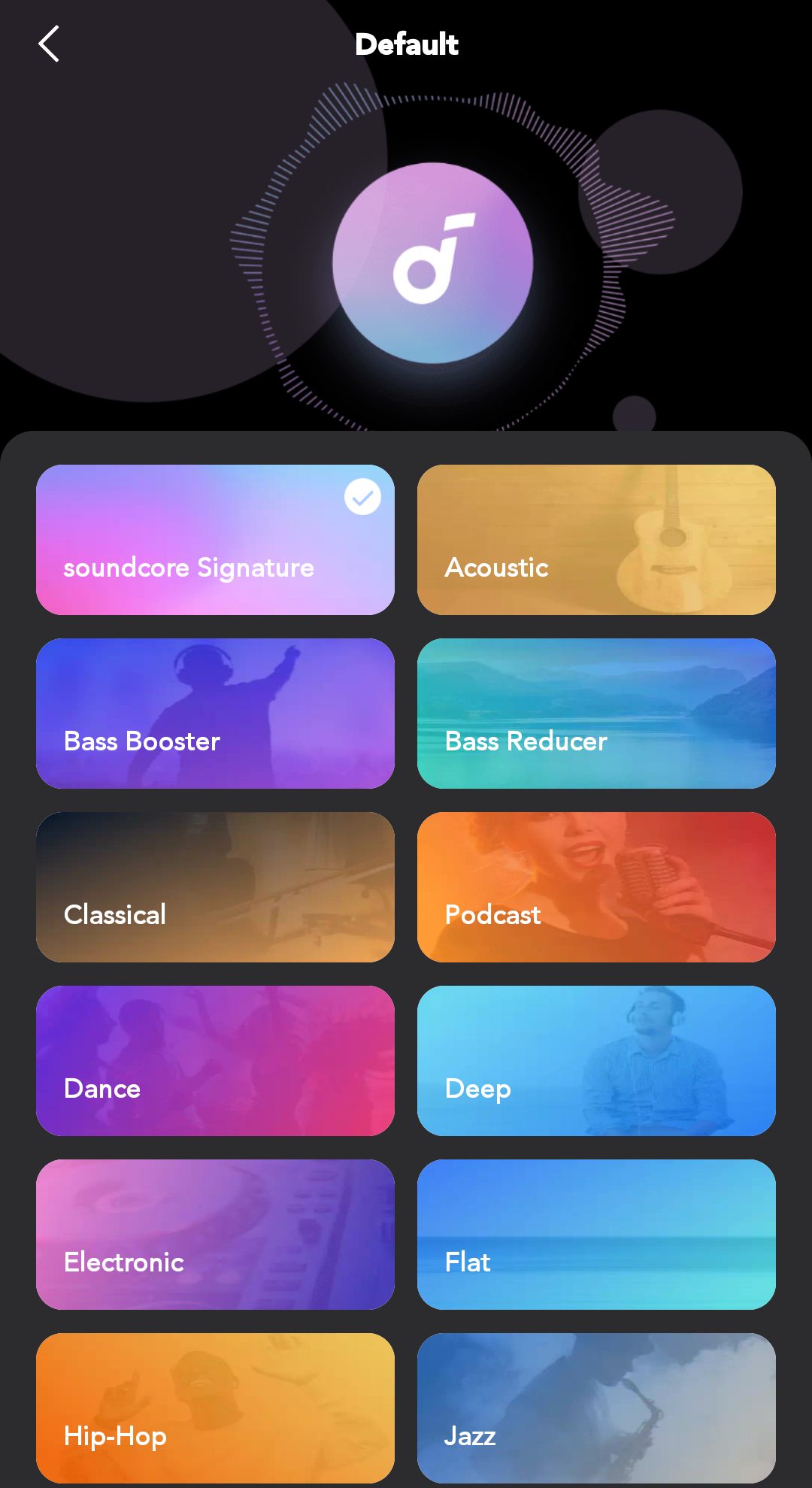Apply the Bass Booster preset
812x1488 pixels.
click(x=215, y=714)
